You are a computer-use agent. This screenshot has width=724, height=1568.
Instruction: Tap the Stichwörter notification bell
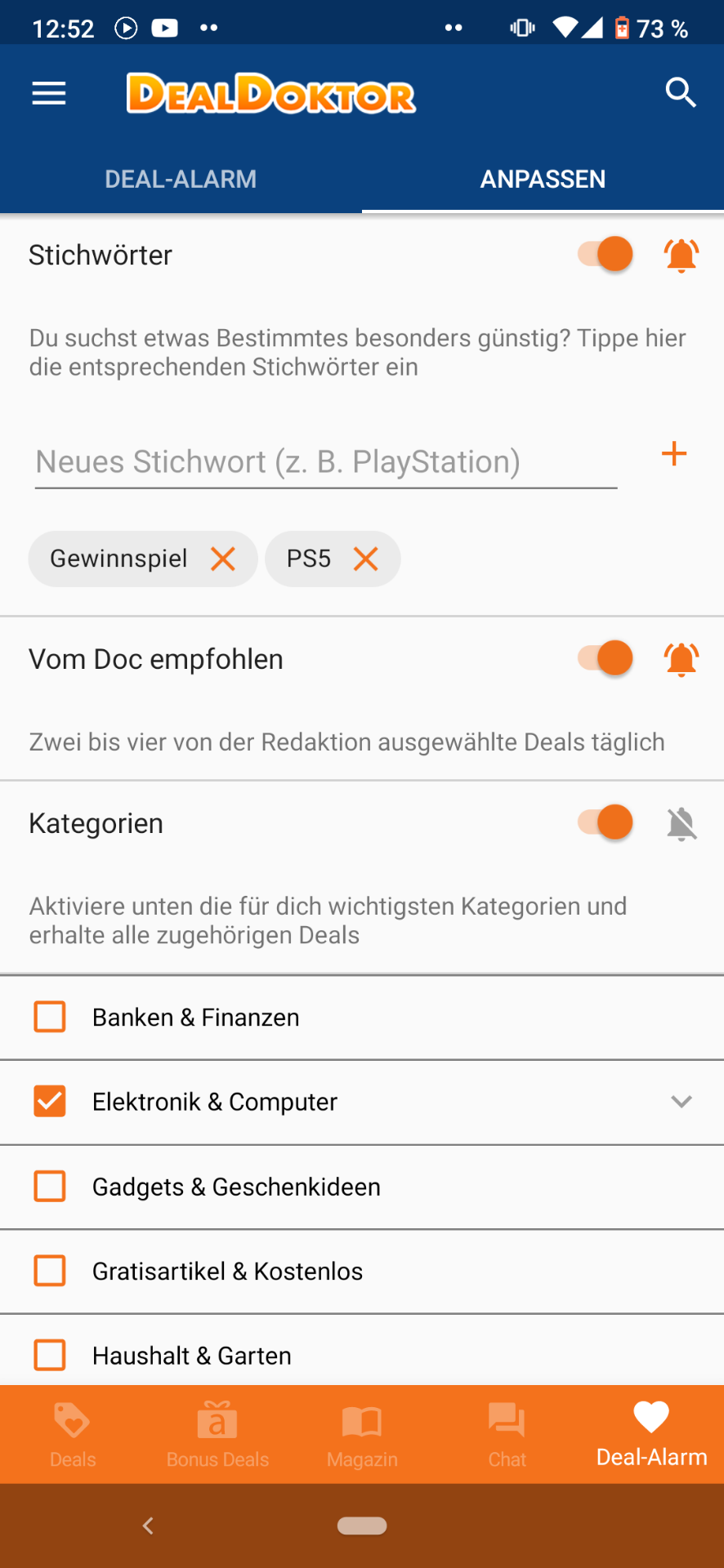coord(682,255)
